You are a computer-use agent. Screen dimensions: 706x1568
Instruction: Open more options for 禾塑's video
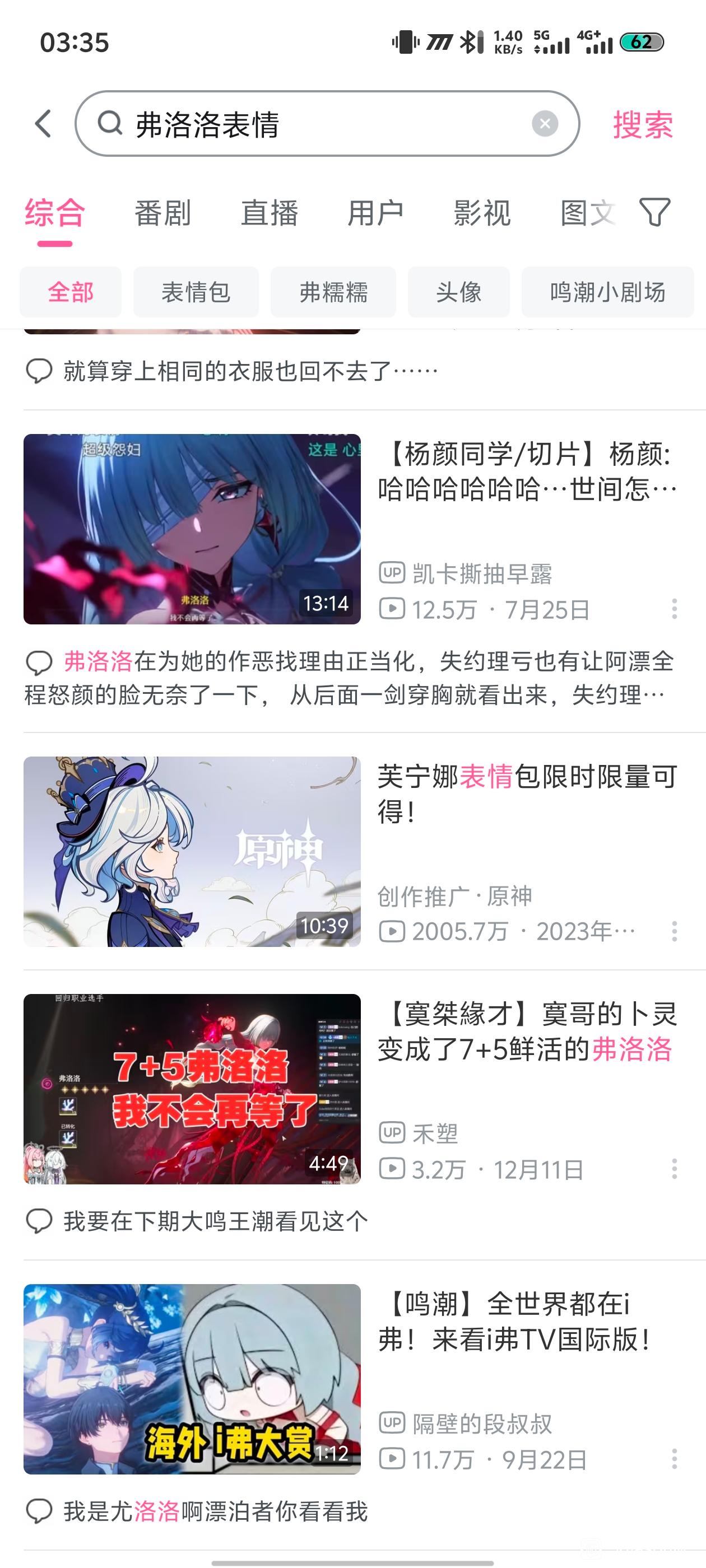674,1169
